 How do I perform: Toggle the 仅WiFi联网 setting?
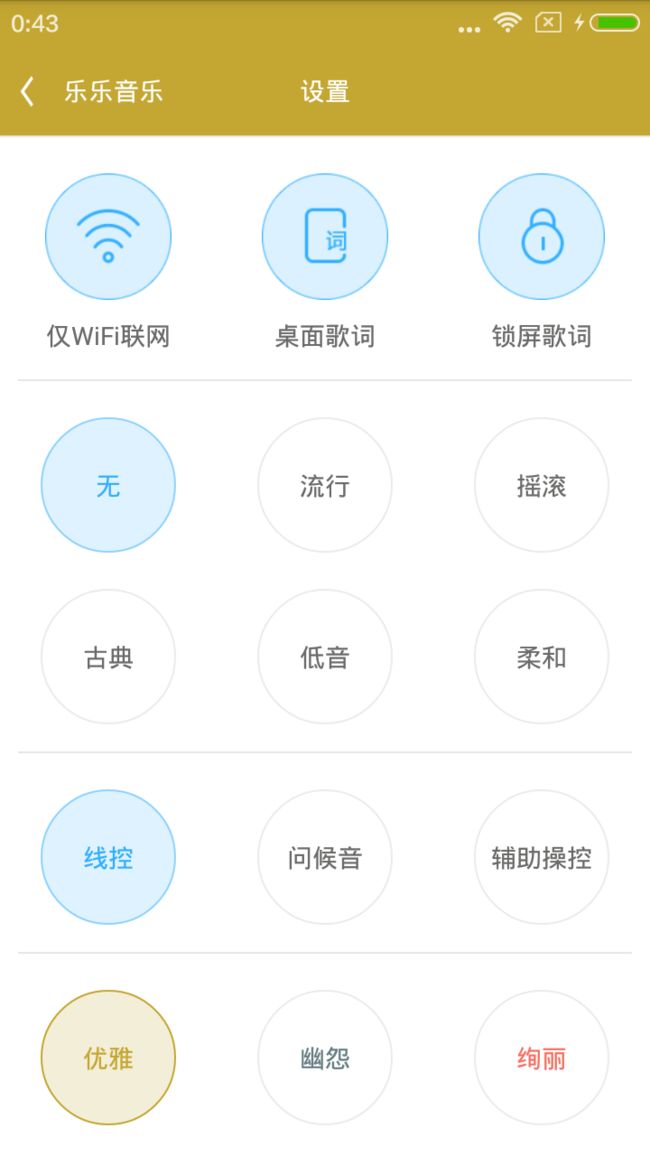coord(108,237)
